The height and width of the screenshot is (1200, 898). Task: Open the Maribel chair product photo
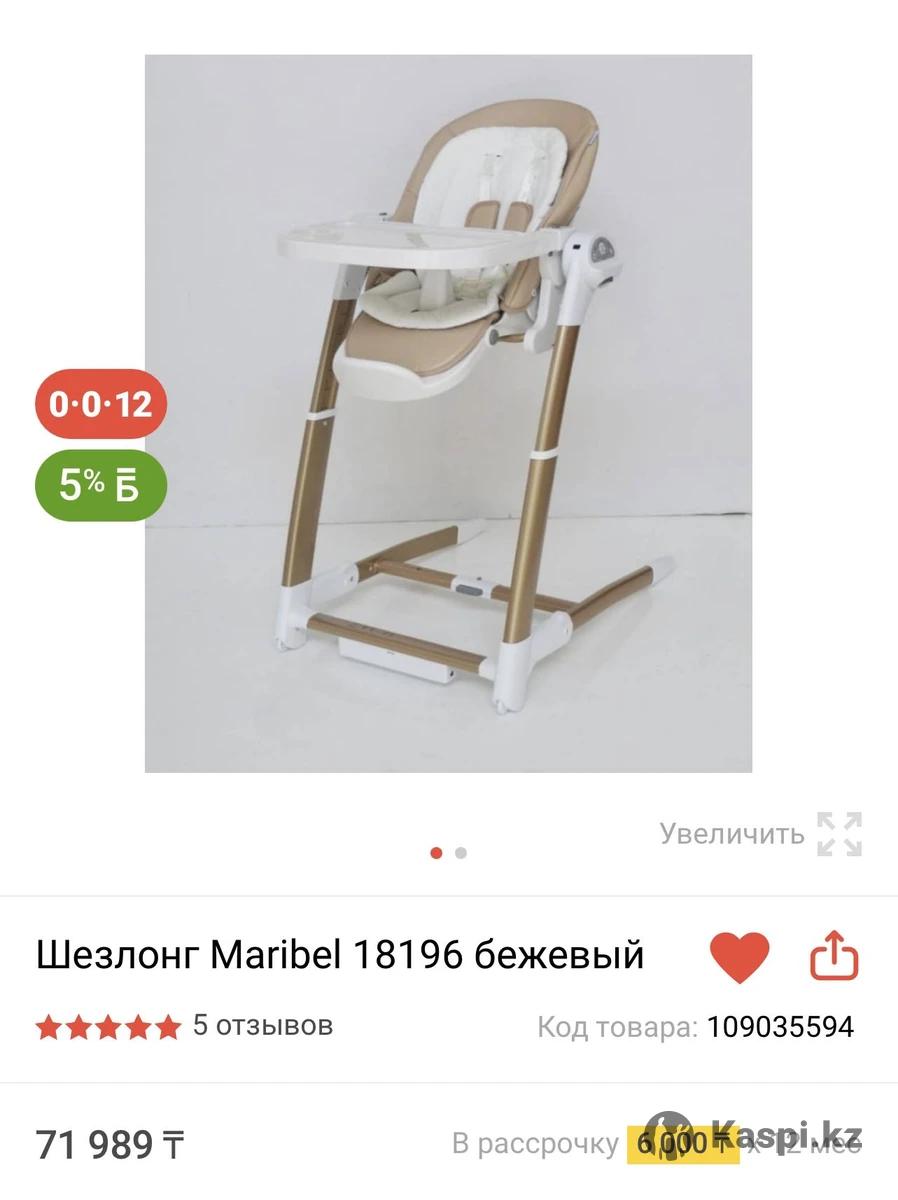click(x=448, y=413)
